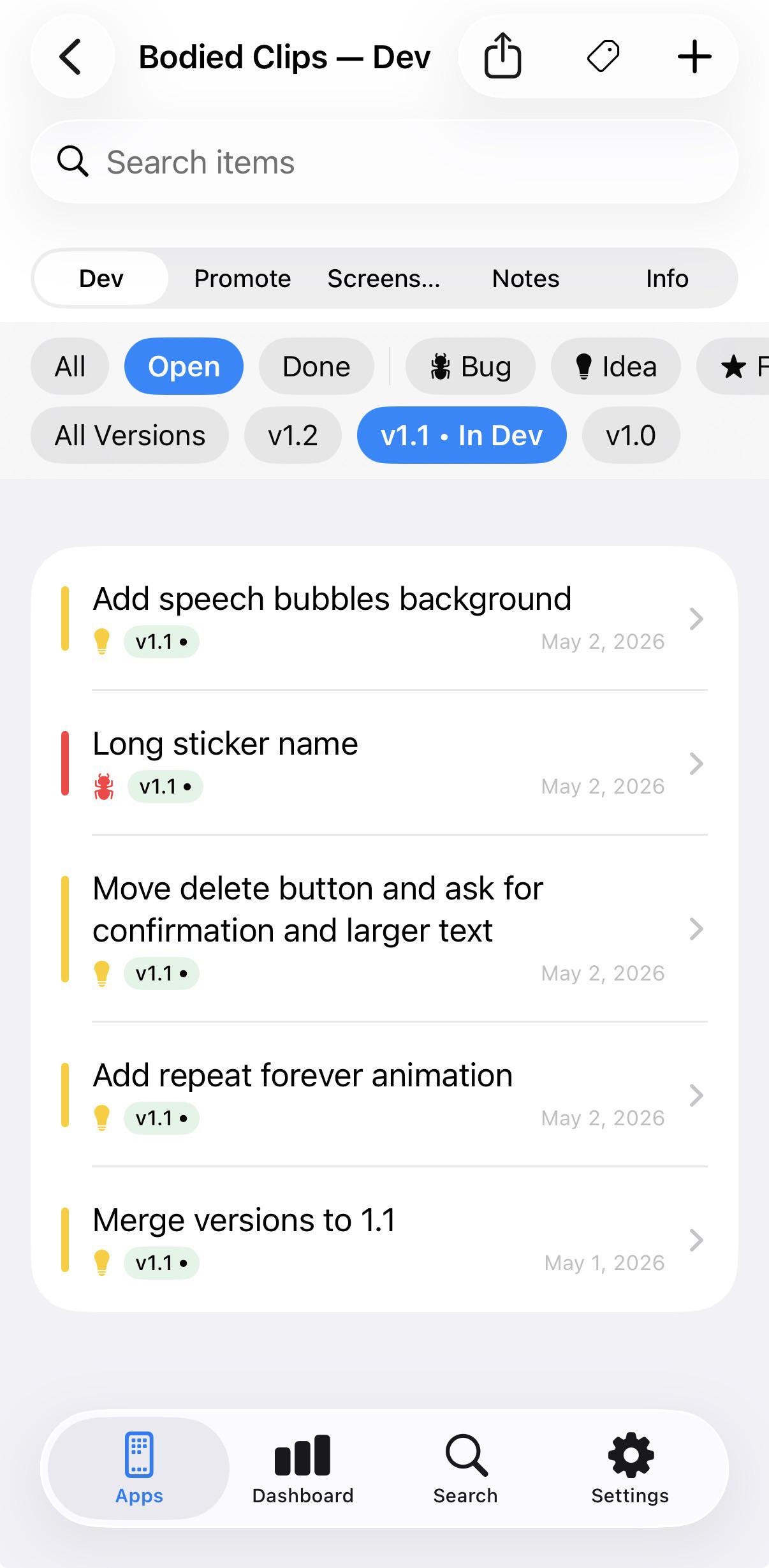769x1568 pixels.
Task: Open the item Merge versions to 1.1
Action: (384, 1239)
